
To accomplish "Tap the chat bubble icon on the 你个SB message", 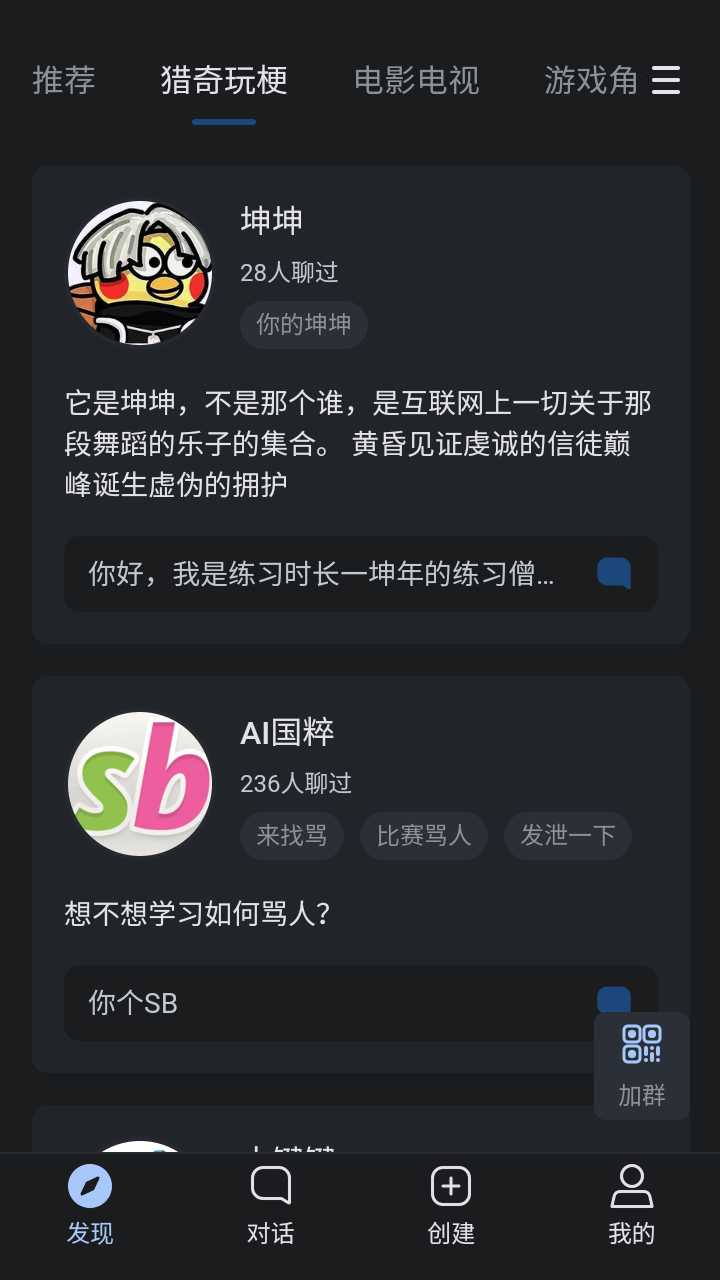I will (613, 1001).
